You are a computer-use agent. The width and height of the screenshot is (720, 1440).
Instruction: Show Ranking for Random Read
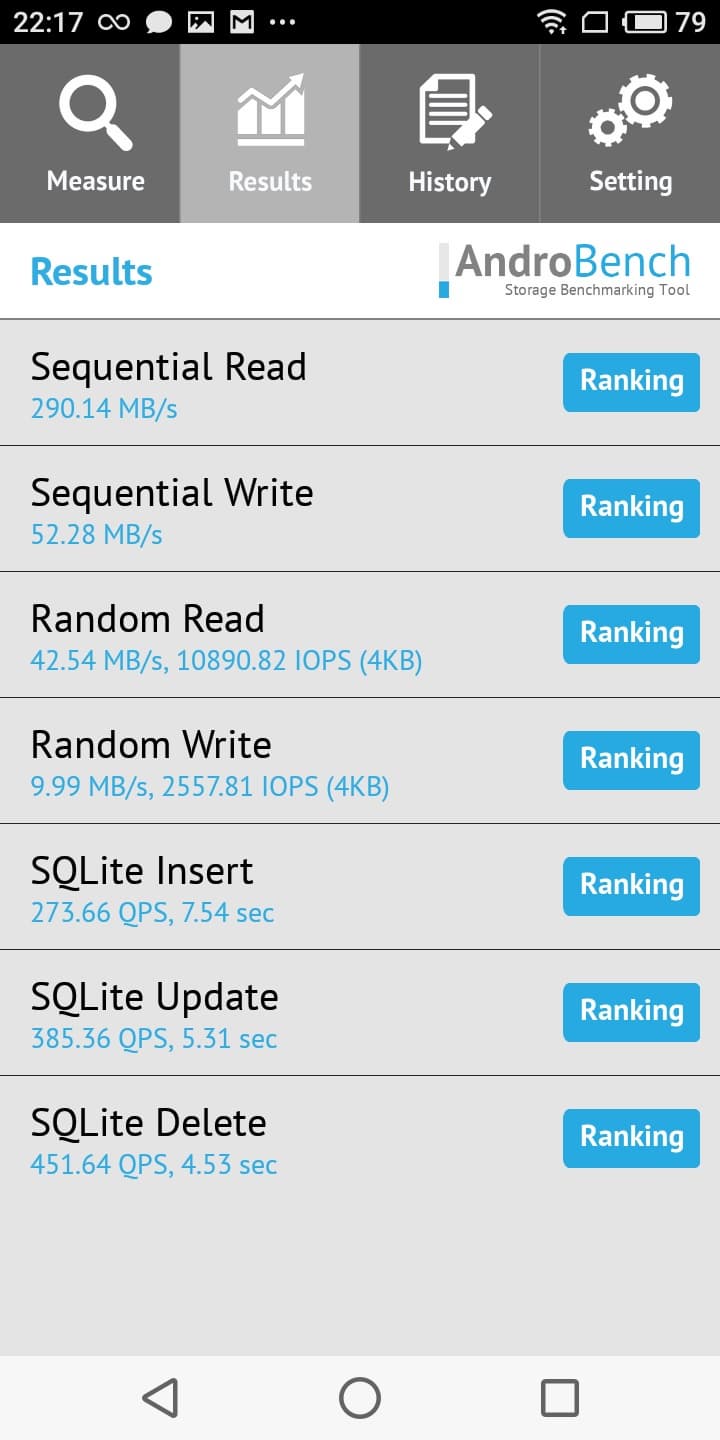(x=631, y=633)
